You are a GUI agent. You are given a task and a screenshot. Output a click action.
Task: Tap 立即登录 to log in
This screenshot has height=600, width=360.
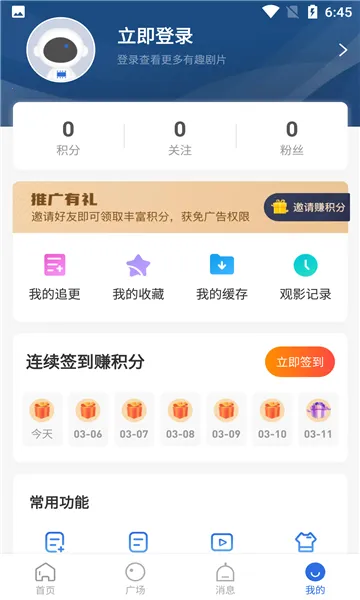(x=155, y=36)
